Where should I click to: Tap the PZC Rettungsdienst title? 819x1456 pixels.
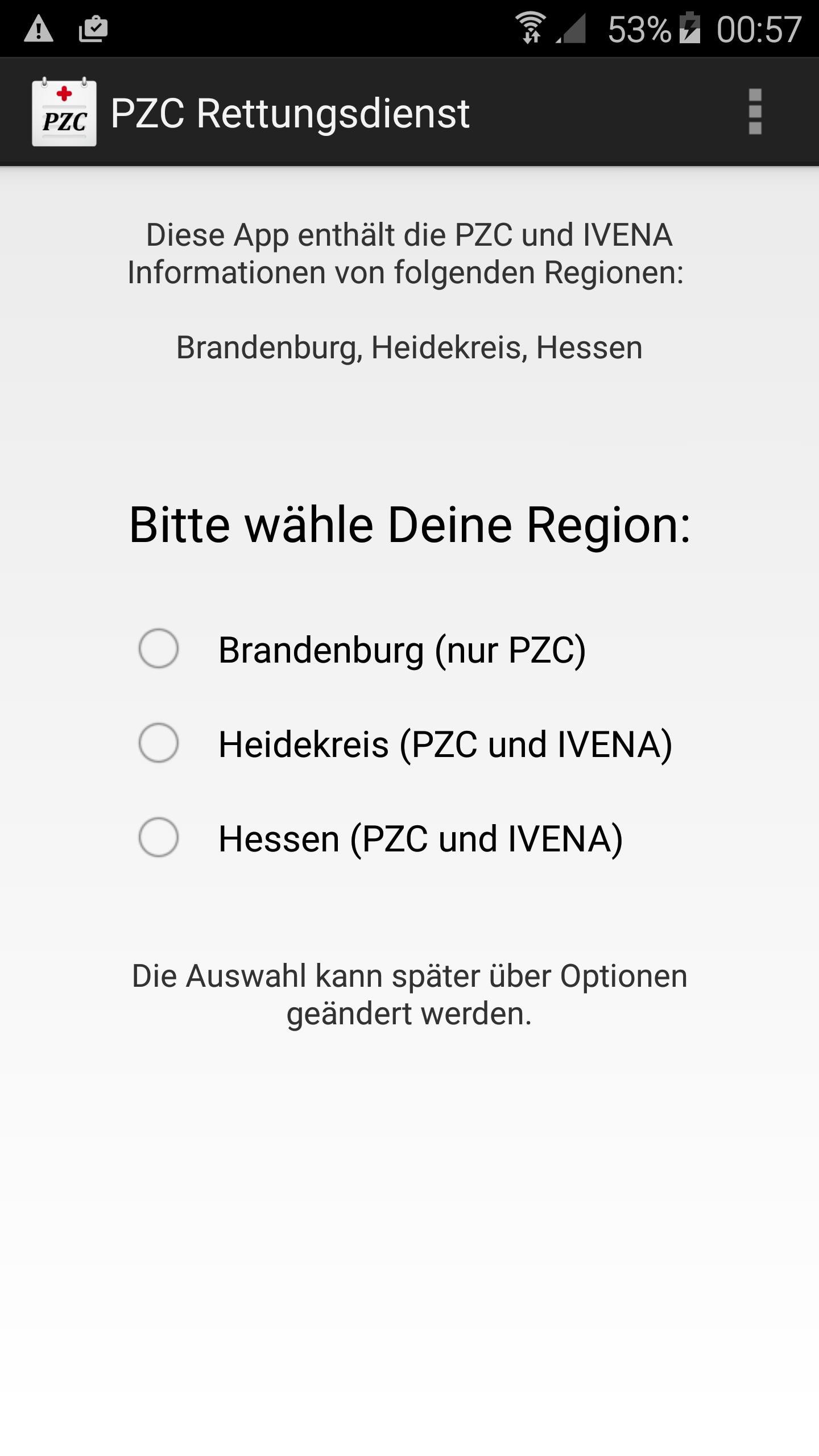290,111
